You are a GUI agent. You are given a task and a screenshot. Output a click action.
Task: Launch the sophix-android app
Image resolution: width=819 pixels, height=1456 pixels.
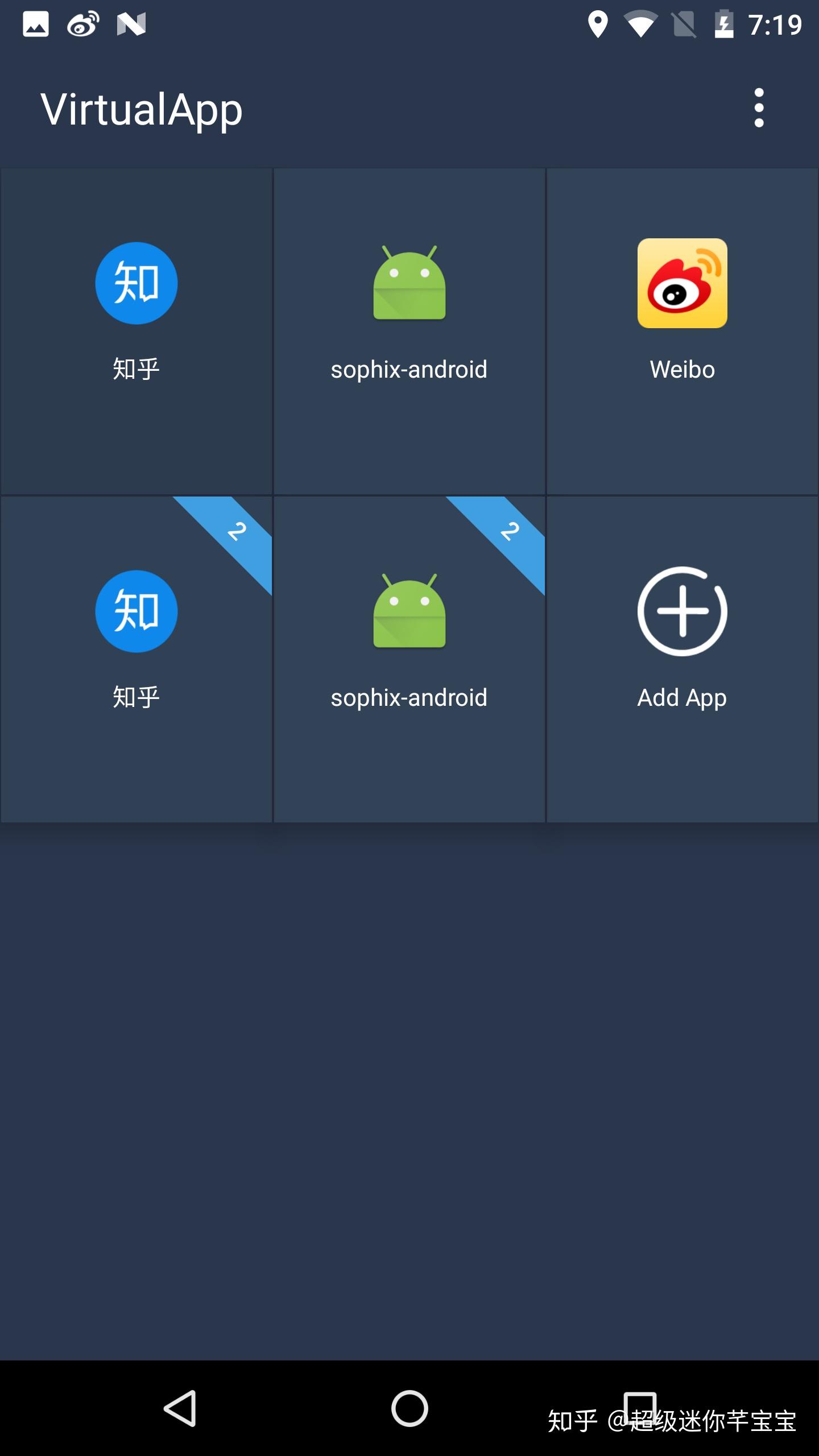pyautogui.click(x=409, y=307)
